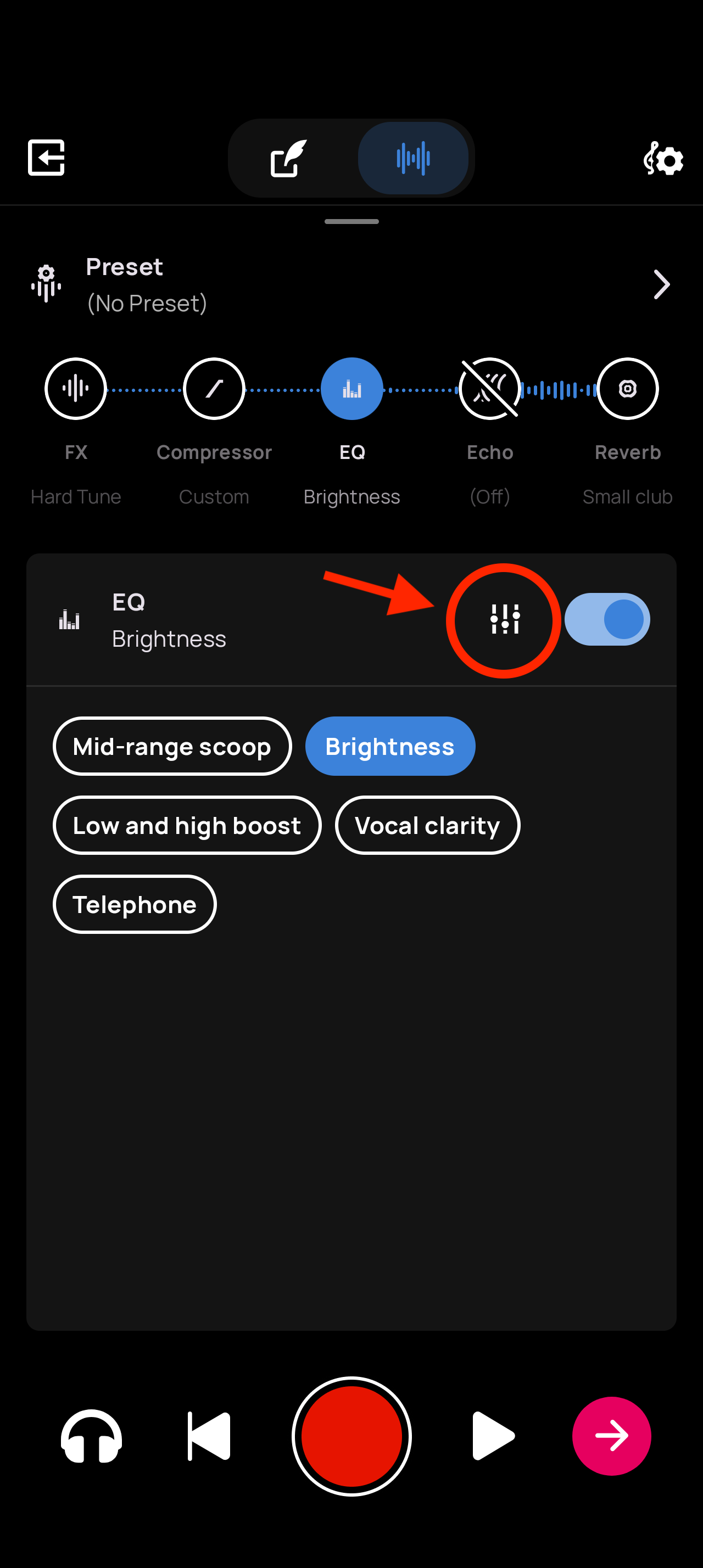
Task: Start recording with the red button
Action: 352,1437
